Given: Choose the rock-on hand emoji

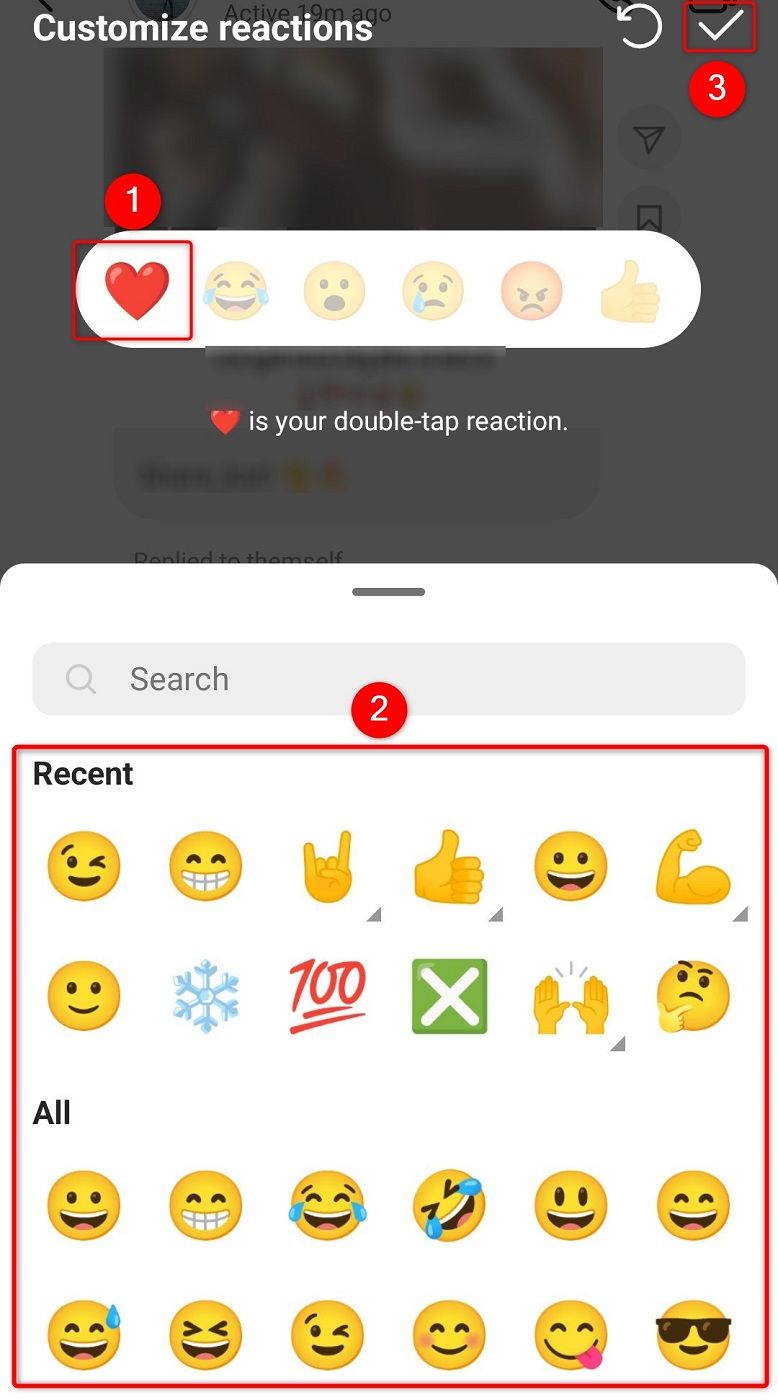Looking at the screenshot, I should point(327,866).
